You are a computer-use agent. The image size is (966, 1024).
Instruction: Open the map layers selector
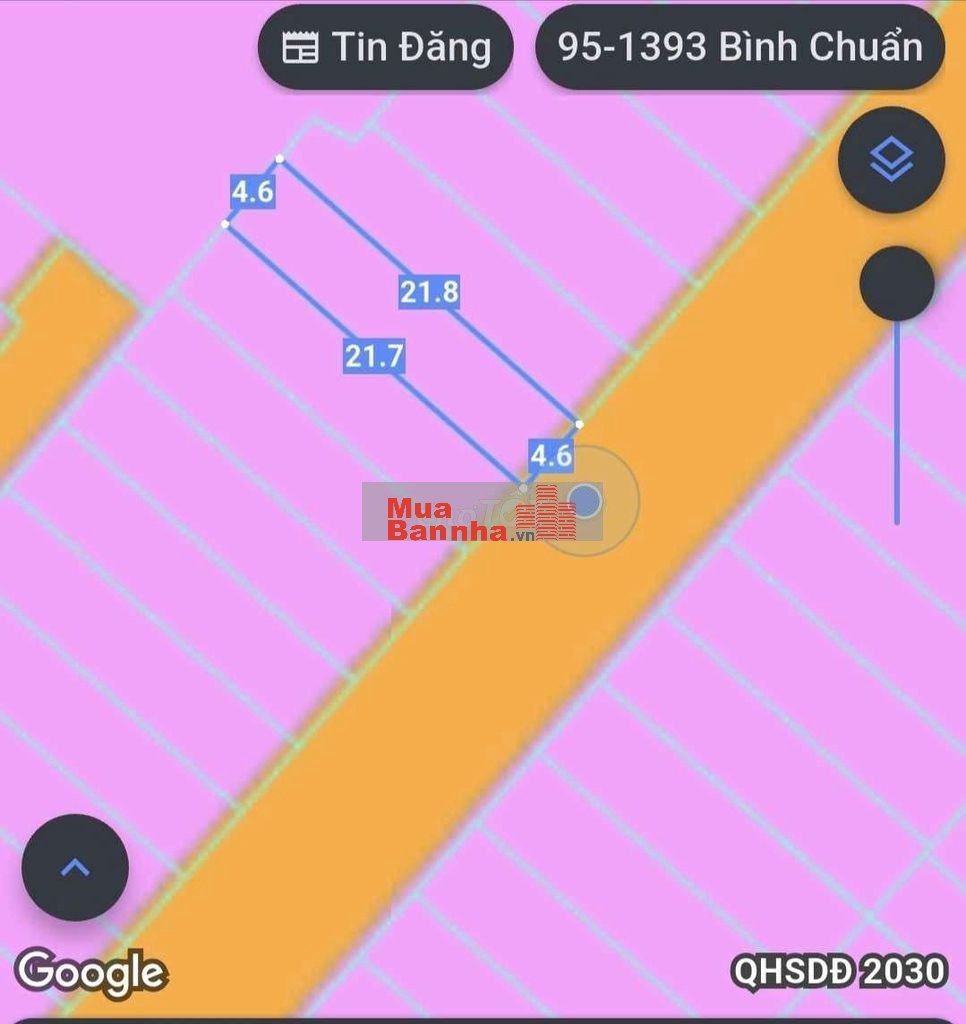coord(891,160)
